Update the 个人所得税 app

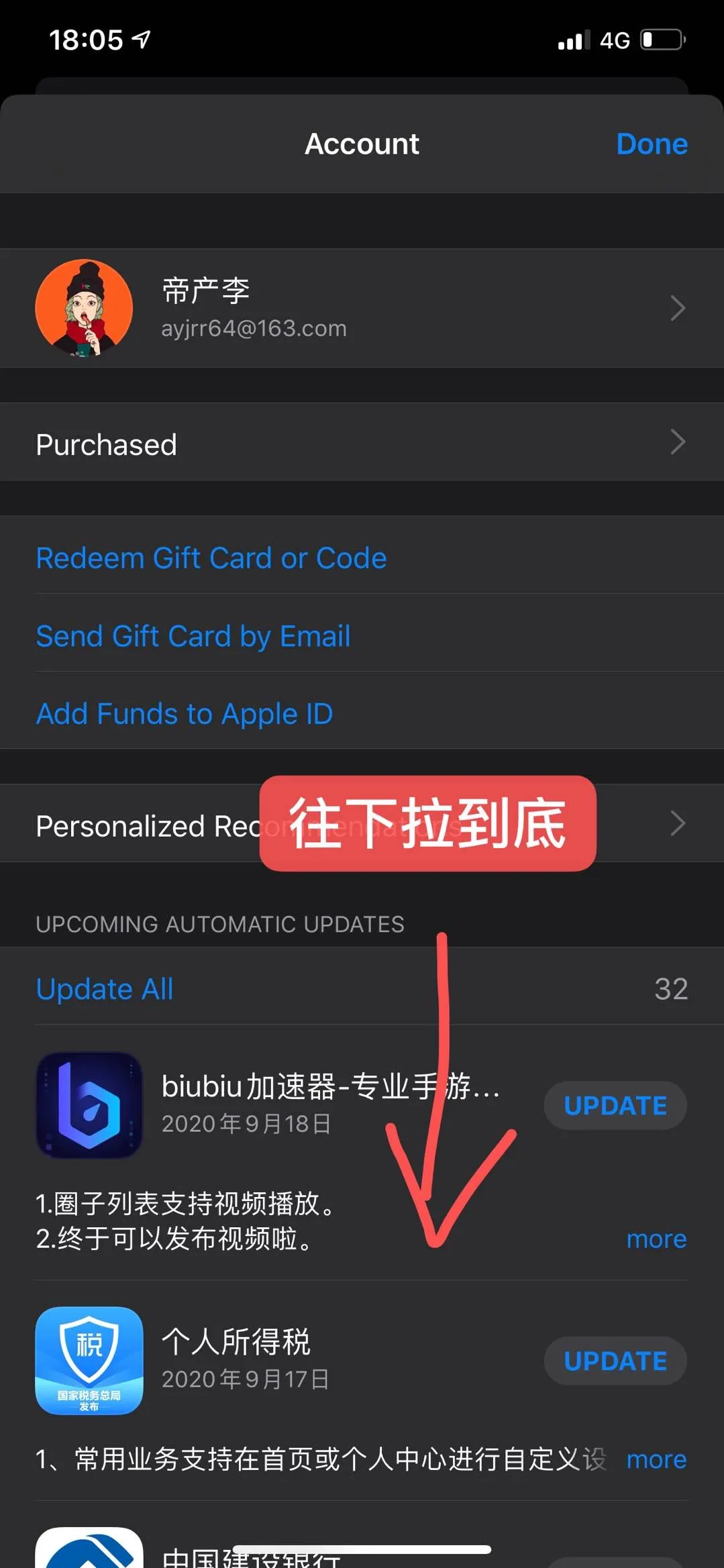pos(615,1361)
